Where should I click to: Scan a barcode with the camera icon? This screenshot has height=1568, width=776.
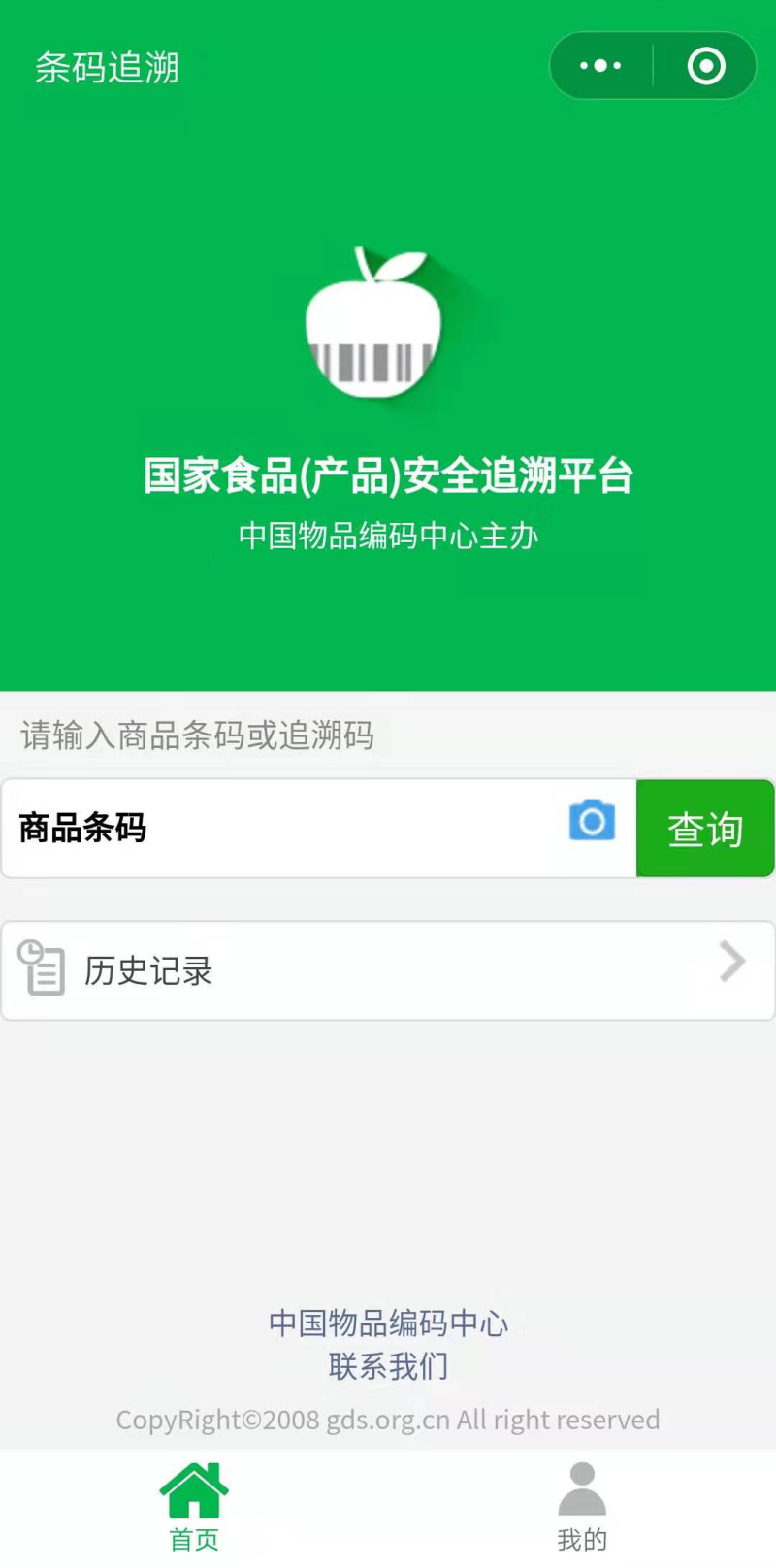(x=592, y=821)
